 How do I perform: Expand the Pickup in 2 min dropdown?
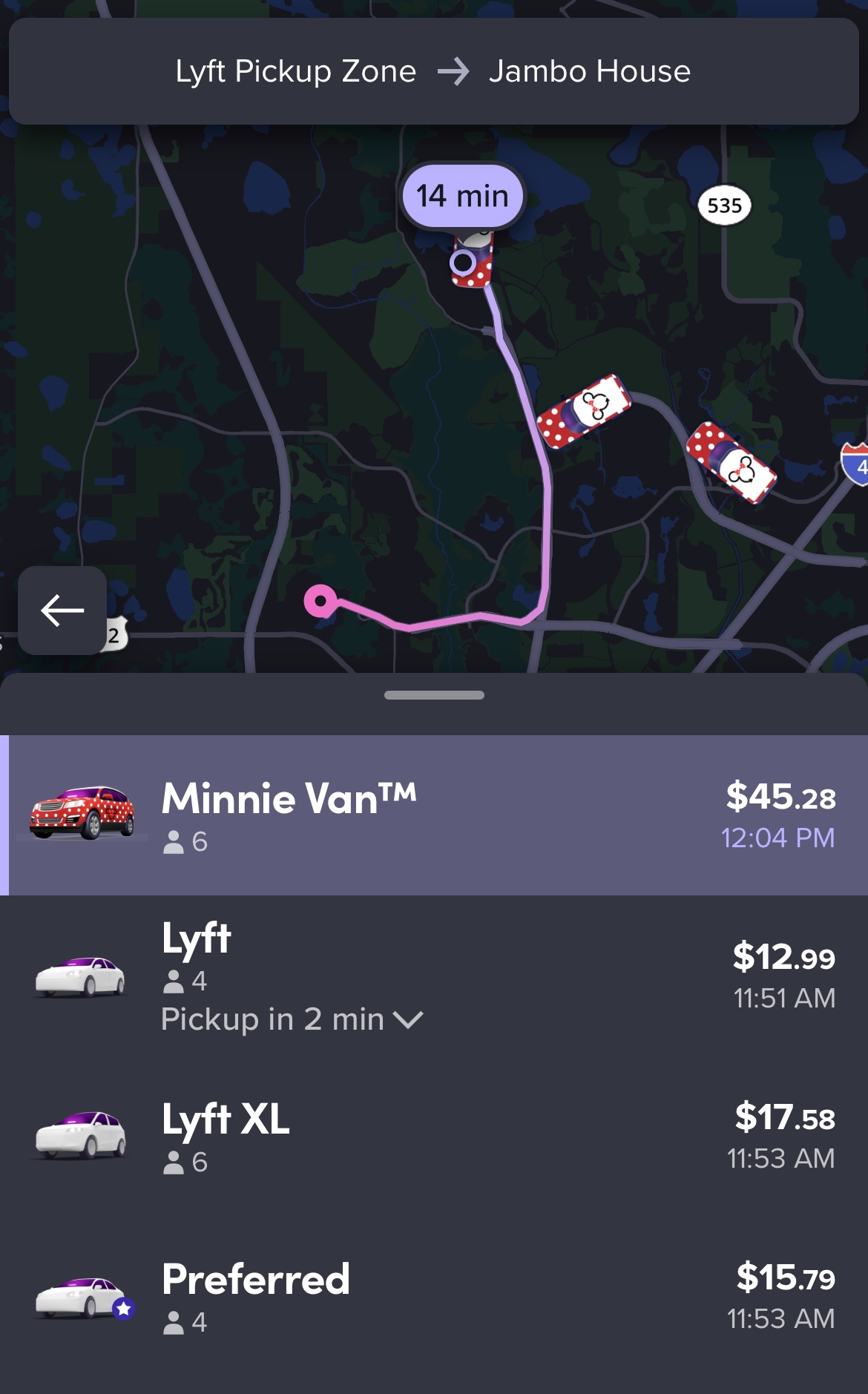(x=292, y=1019)
